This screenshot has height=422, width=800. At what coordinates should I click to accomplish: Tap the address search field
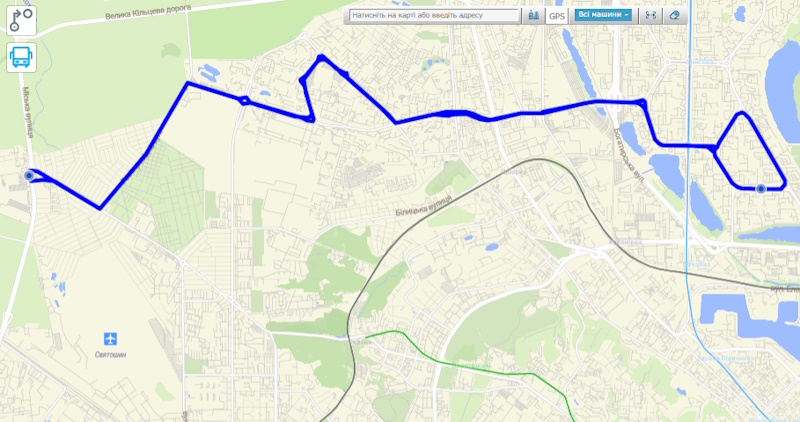pos(435,16)
